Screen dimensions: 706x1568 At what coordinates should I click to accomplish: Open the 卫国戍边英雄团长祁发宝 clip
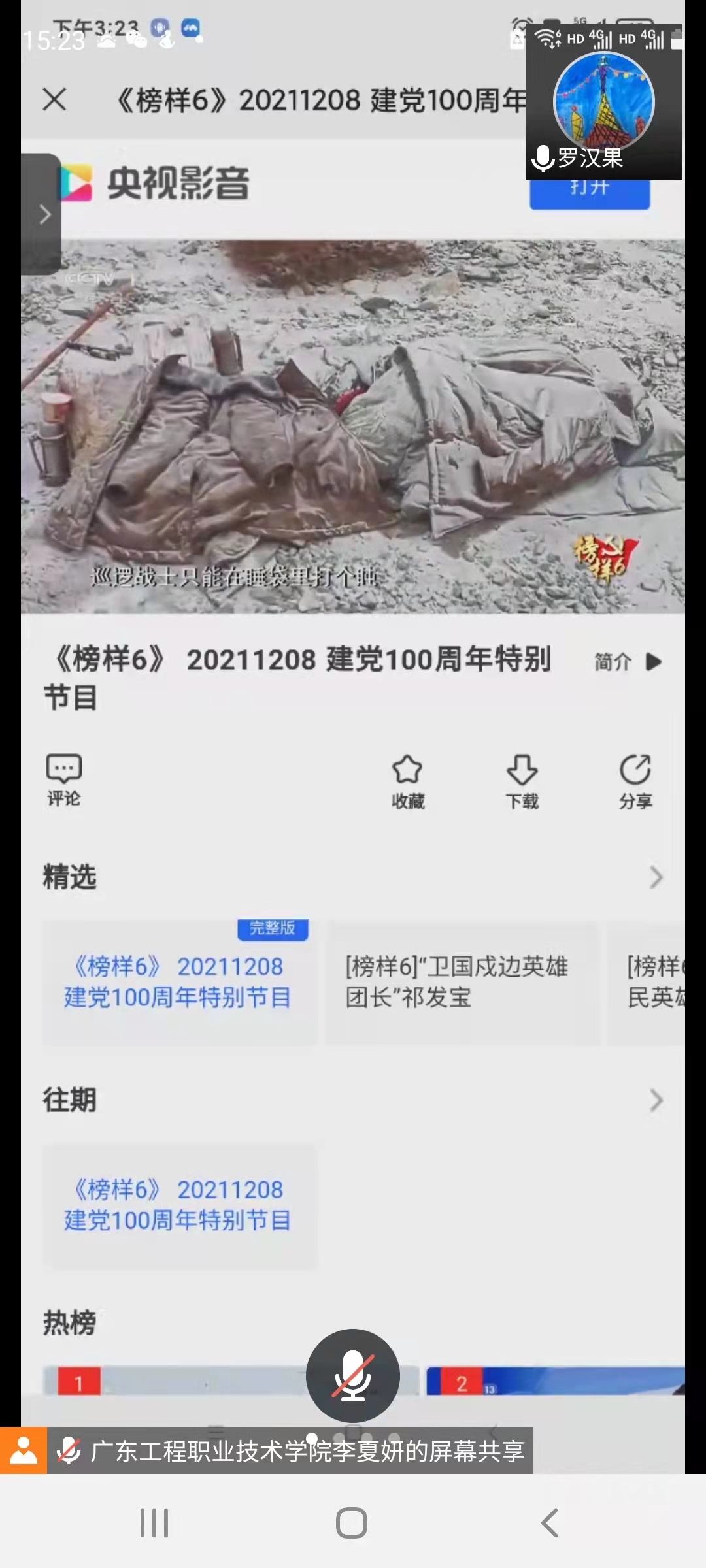pos(462,982)
